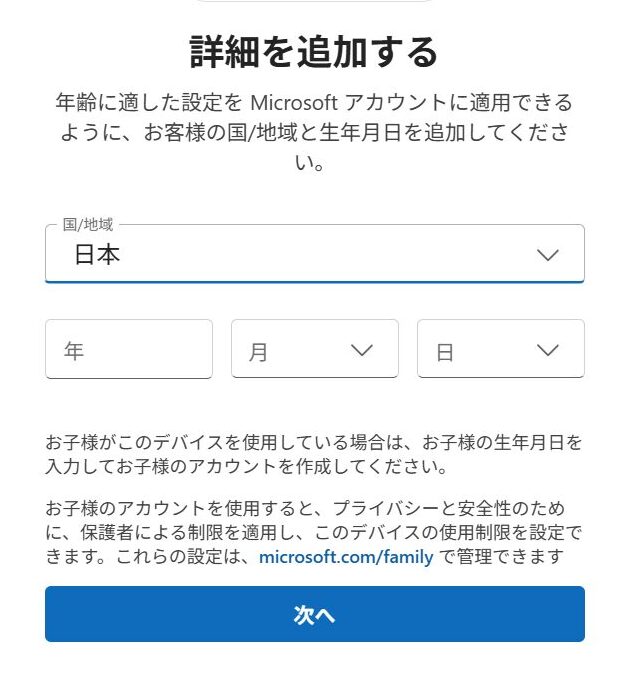Viewport: 627px width, 678px height.
Task: Tap the 次へ button to continue
Action: click(314, 614)
